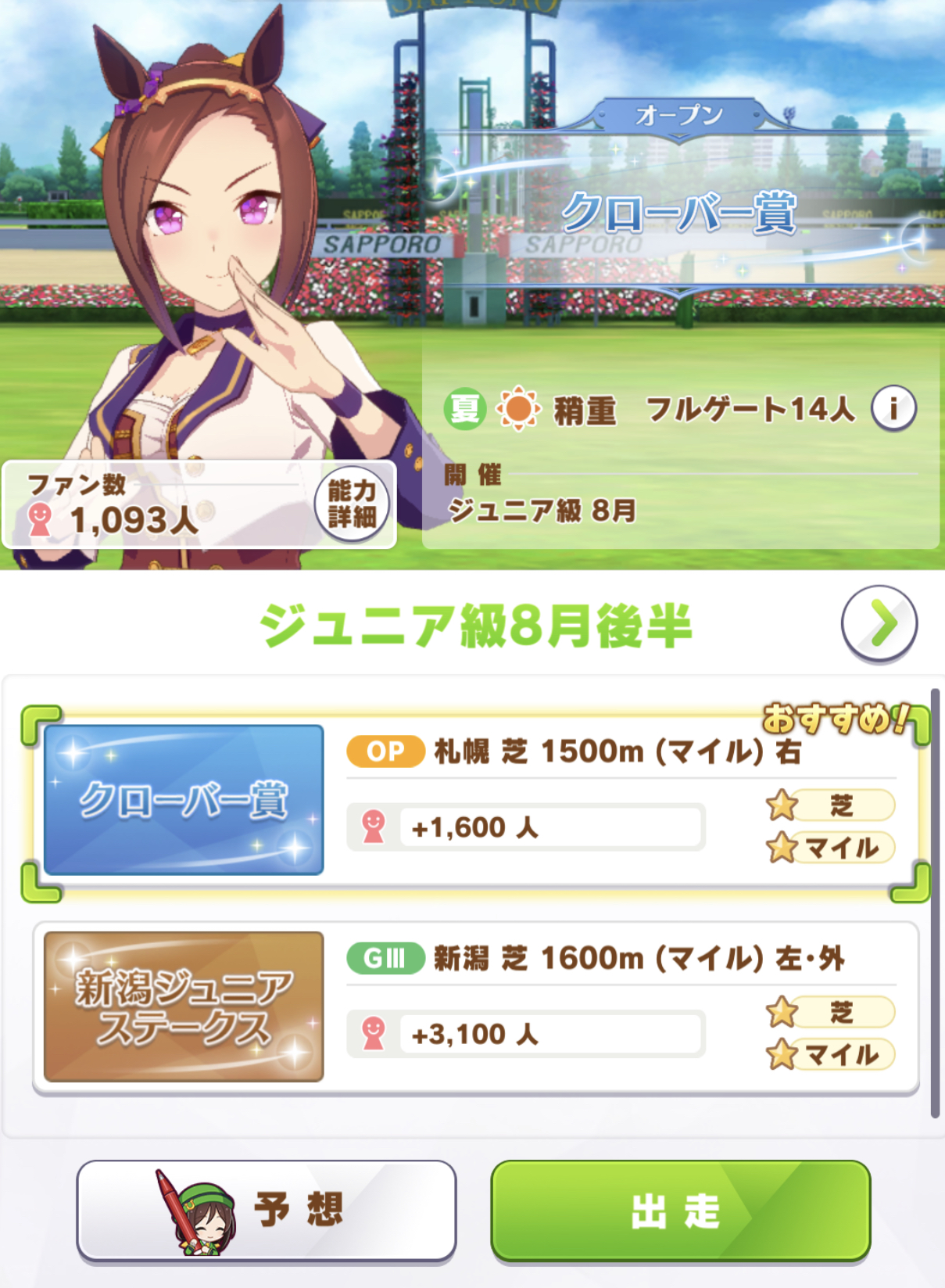The width and height of the screenshot is (945, 1288).
Task: Tap the info icon beside フルゲート14人
Action: pyautogui.click(x=893, y=408)
